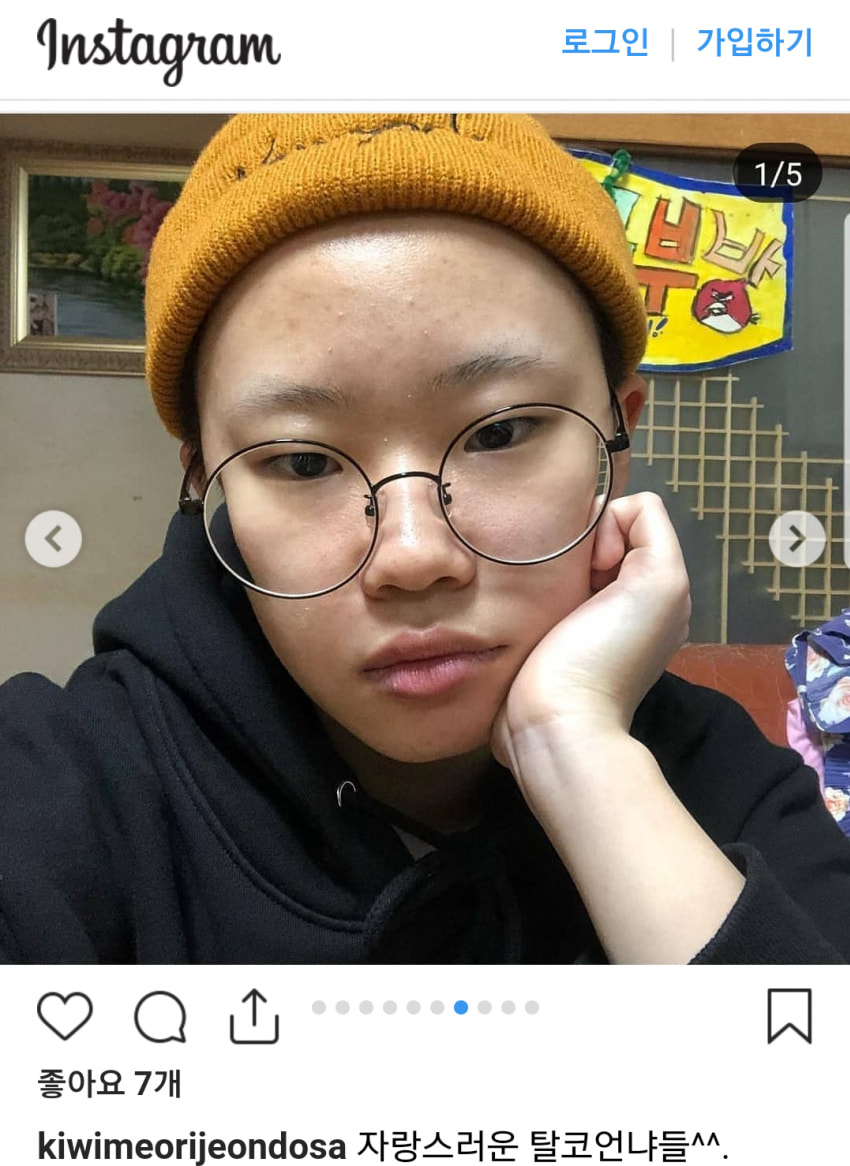Tap 로그인 to log in

(604, 42)
